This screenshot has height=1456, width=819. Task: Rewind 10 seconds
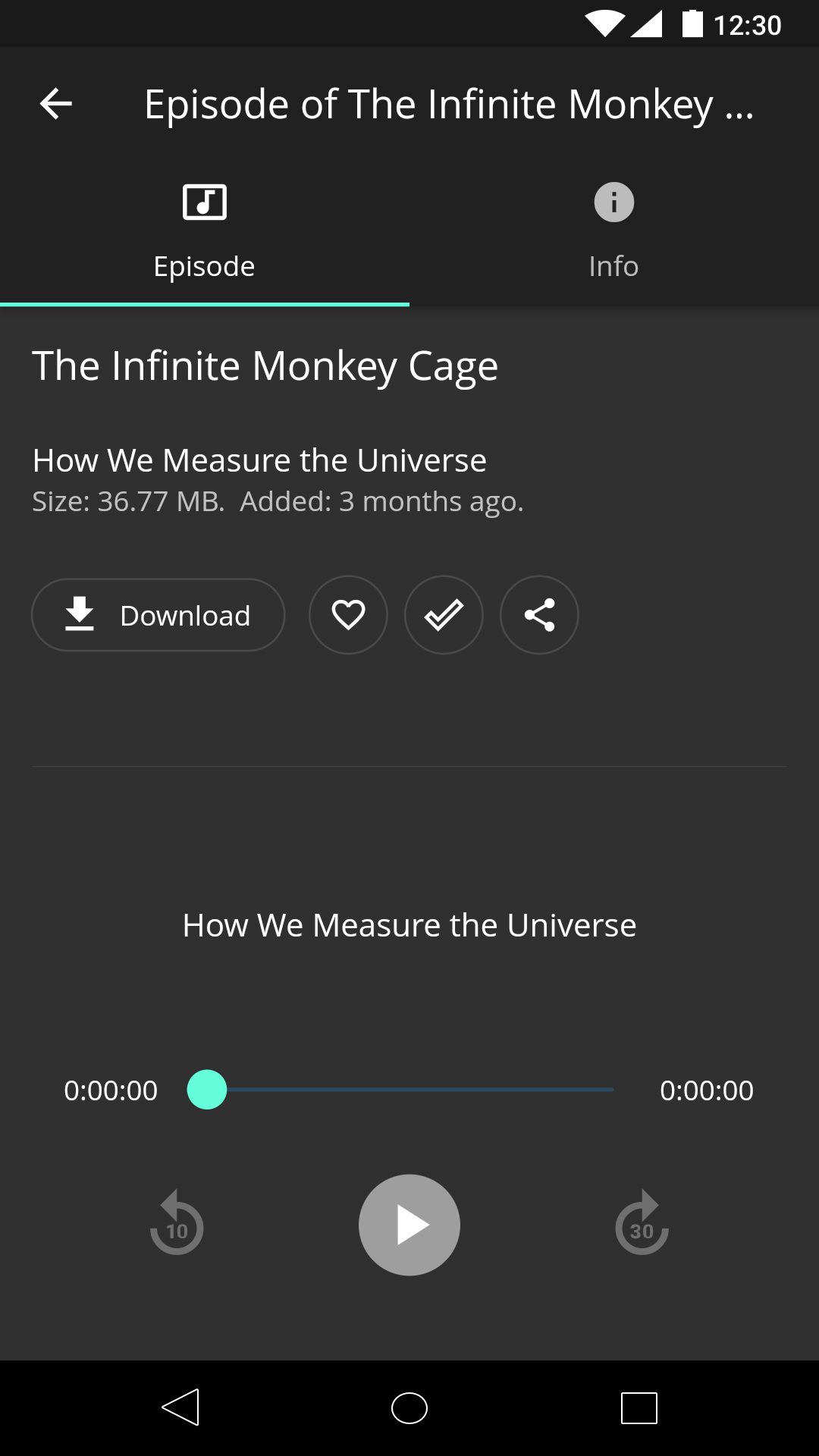177,1224
